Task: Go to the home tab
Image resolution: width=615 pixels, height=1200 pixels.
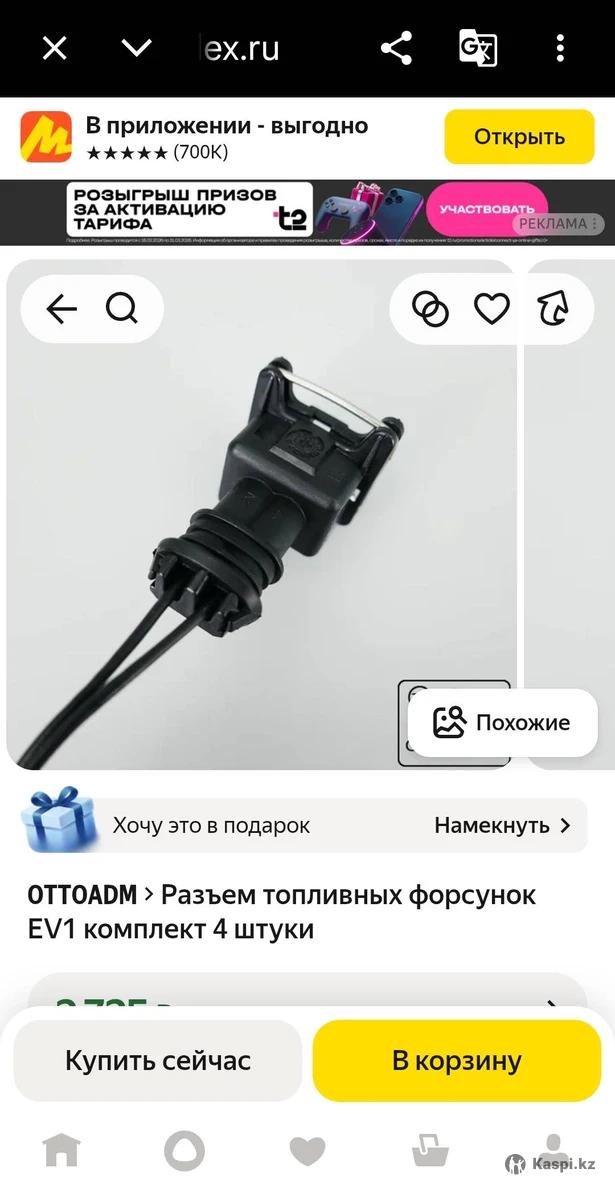Action: (x=61, y=1151)
